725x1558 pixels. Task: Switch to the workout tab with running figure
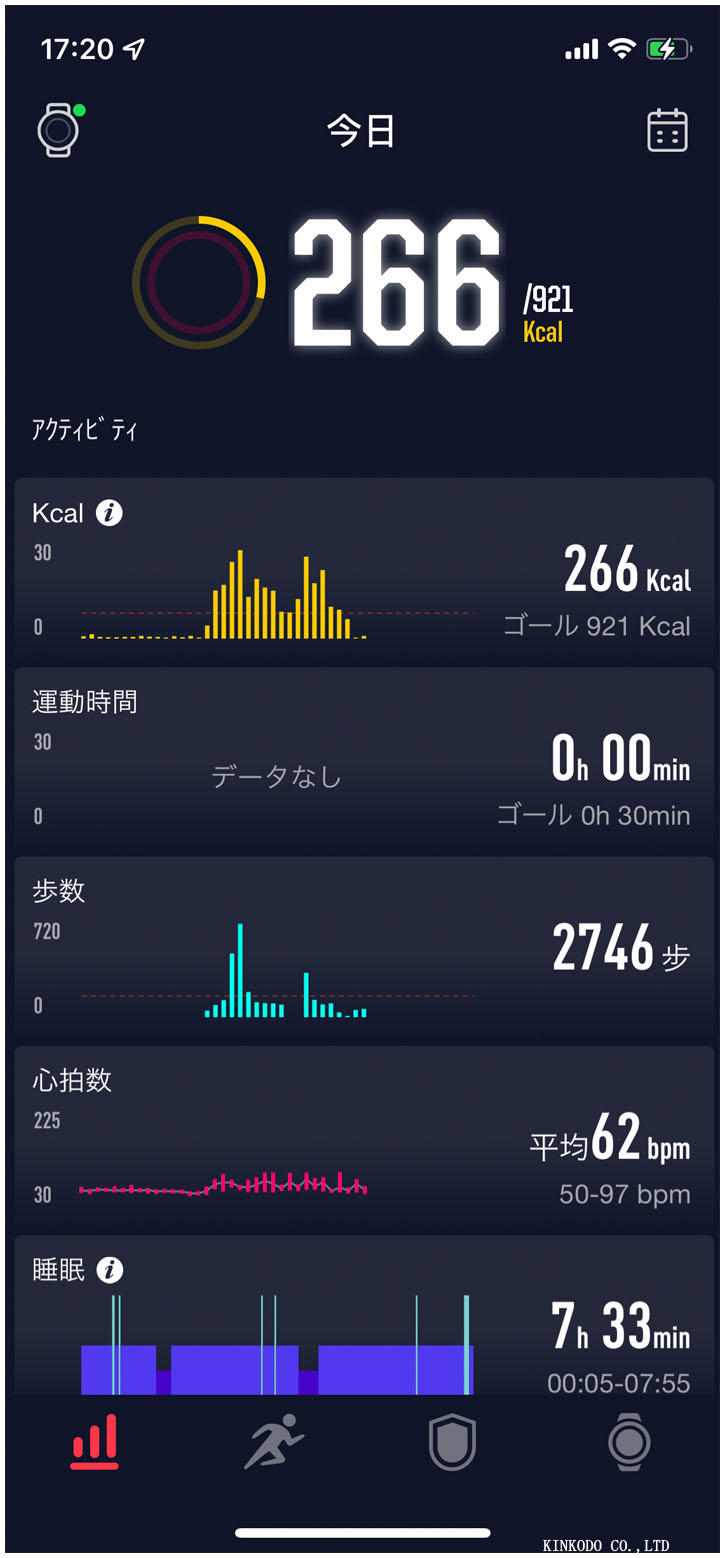click(272, 1443)
